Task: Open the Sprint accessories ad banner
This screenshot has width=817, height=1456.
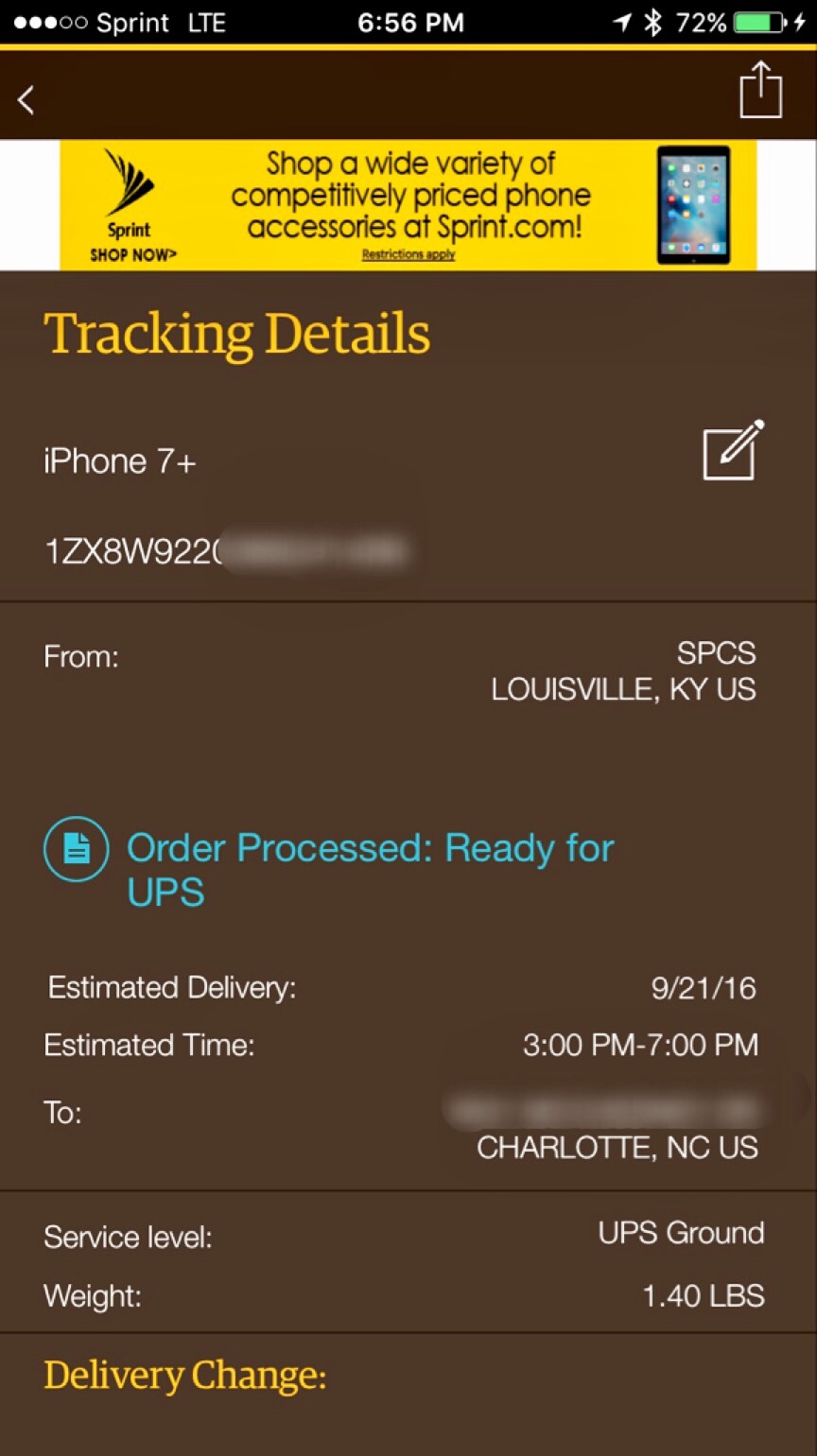Action: click(408, 205)
